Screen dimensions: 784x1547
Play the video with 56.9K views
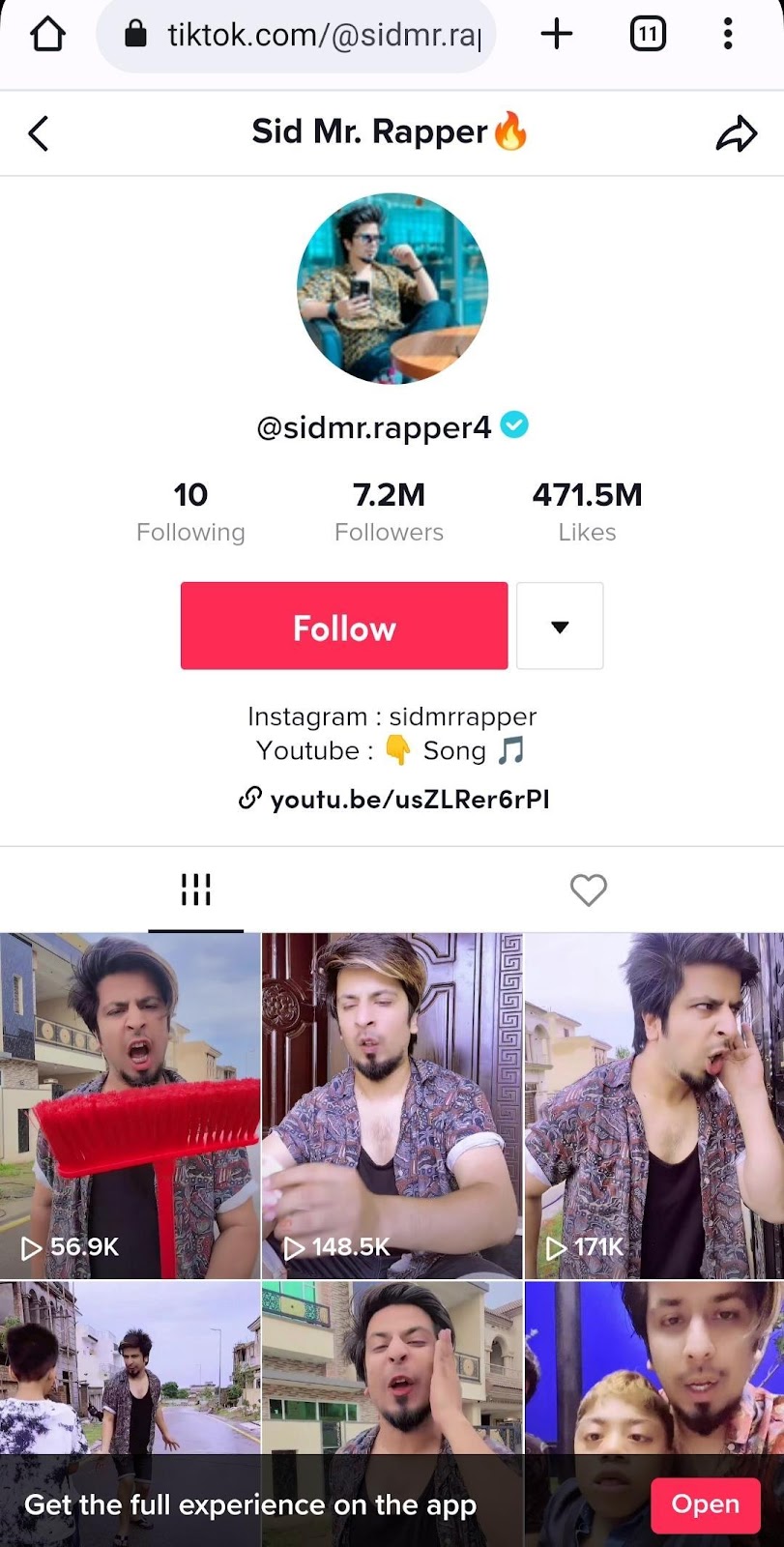[131, 1105]
